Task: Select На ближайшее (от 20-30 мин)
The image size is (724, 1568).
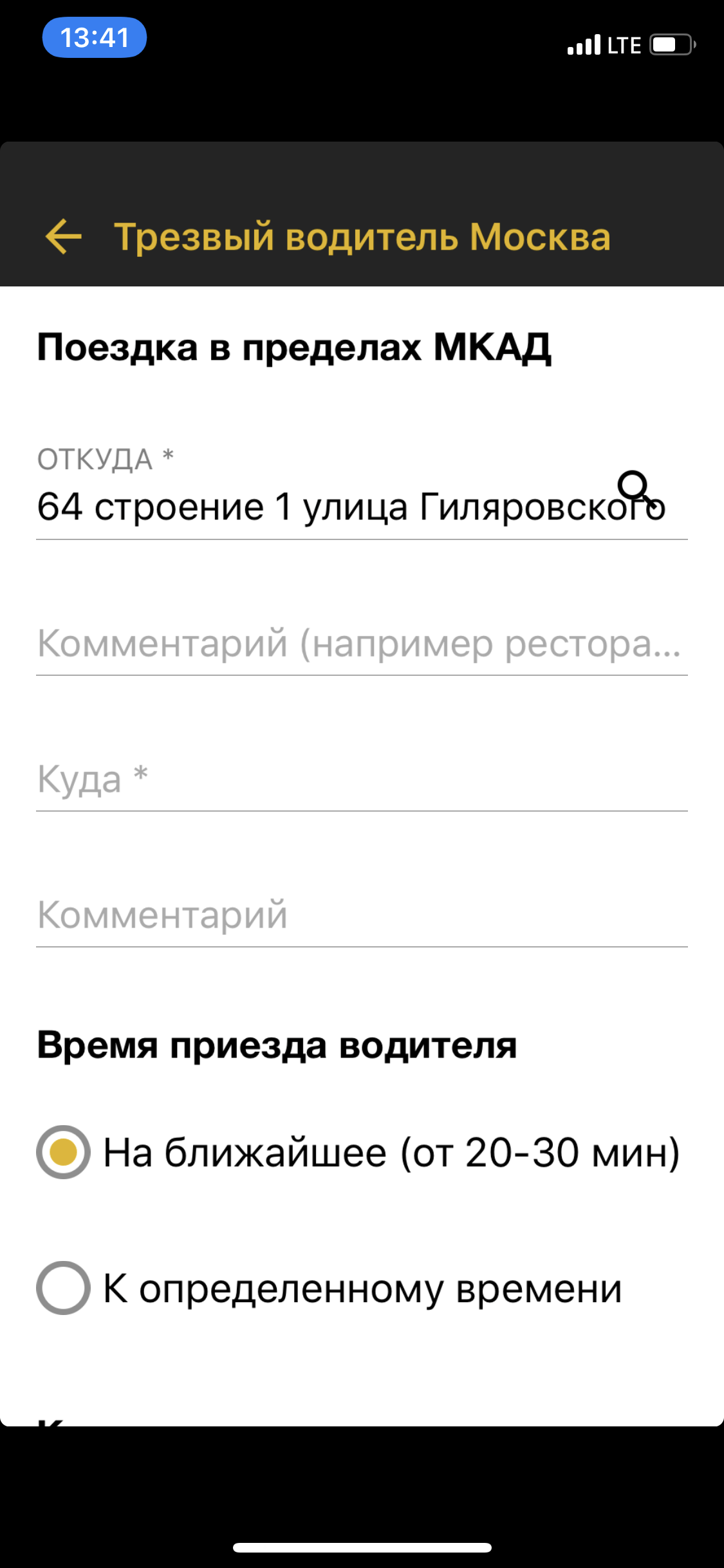Action: tap(63, 1152)
